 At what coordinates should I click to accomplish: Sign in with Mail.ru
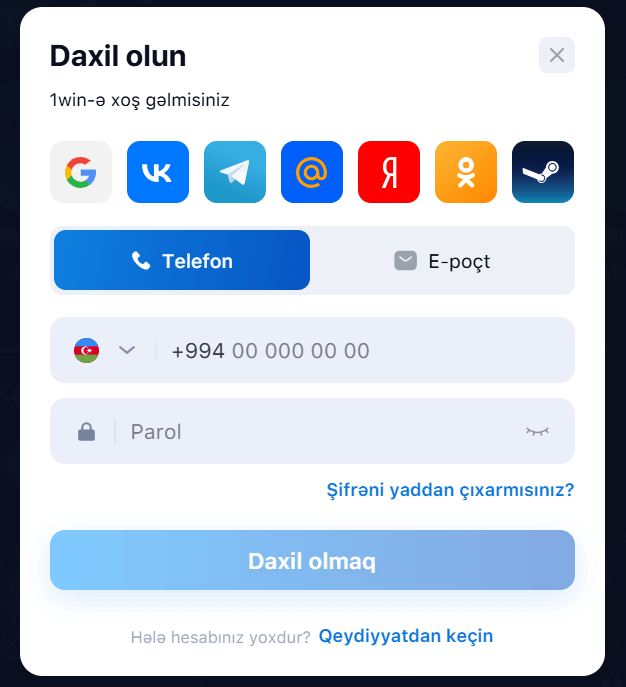(x=312, y=172)
